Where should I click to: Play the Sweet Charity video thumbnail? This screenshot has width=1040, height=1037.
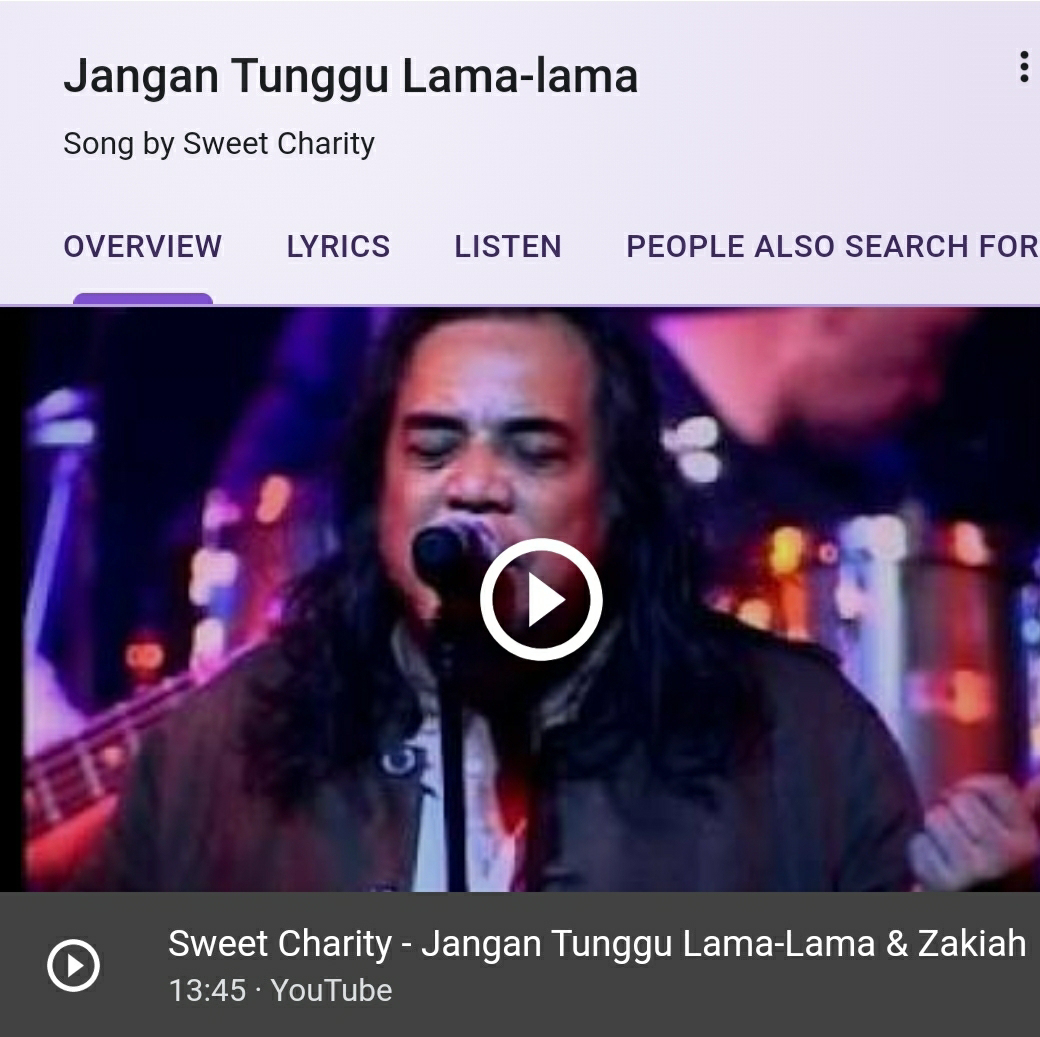[x=541, y=599]
